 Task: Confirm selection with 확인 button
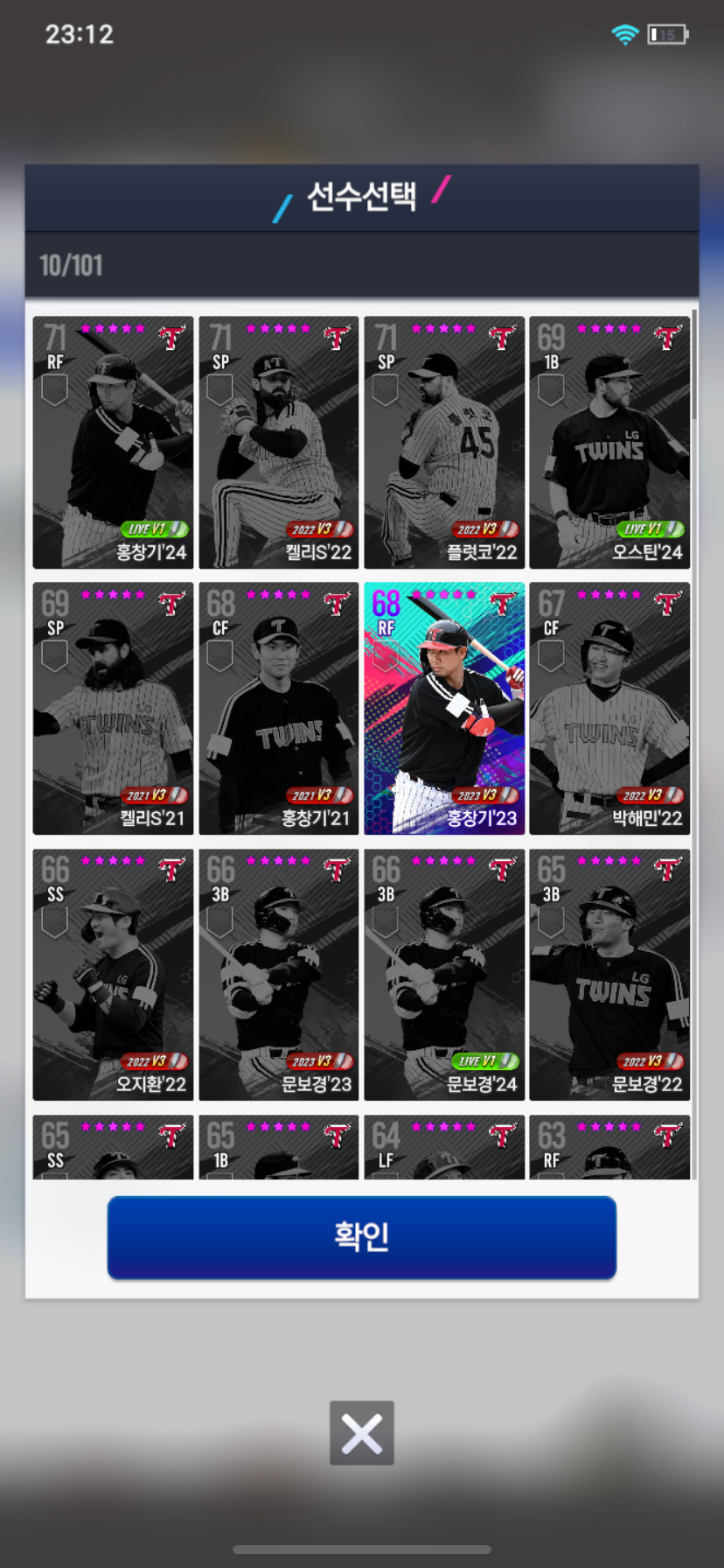[361, 1237]
